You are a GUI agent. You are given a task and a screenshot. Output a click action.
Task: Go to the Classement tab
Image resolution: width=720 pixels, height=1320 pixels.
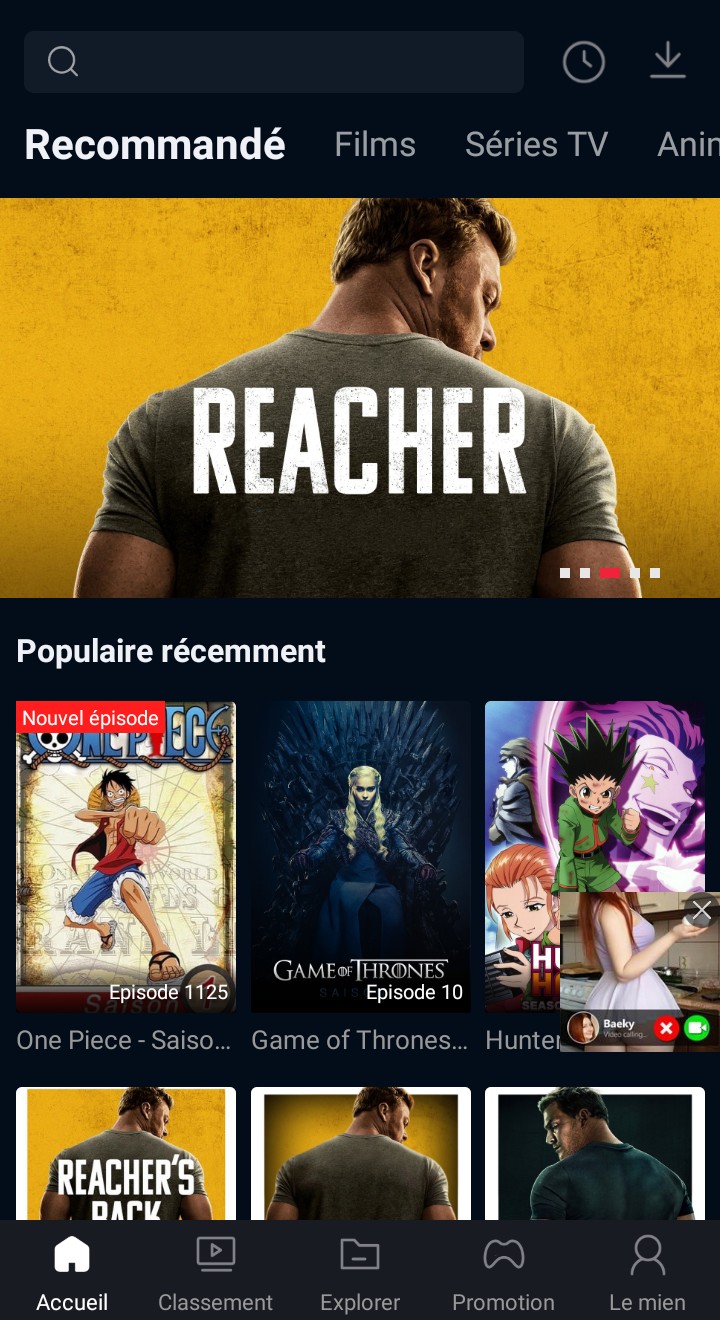point(215,1272)
